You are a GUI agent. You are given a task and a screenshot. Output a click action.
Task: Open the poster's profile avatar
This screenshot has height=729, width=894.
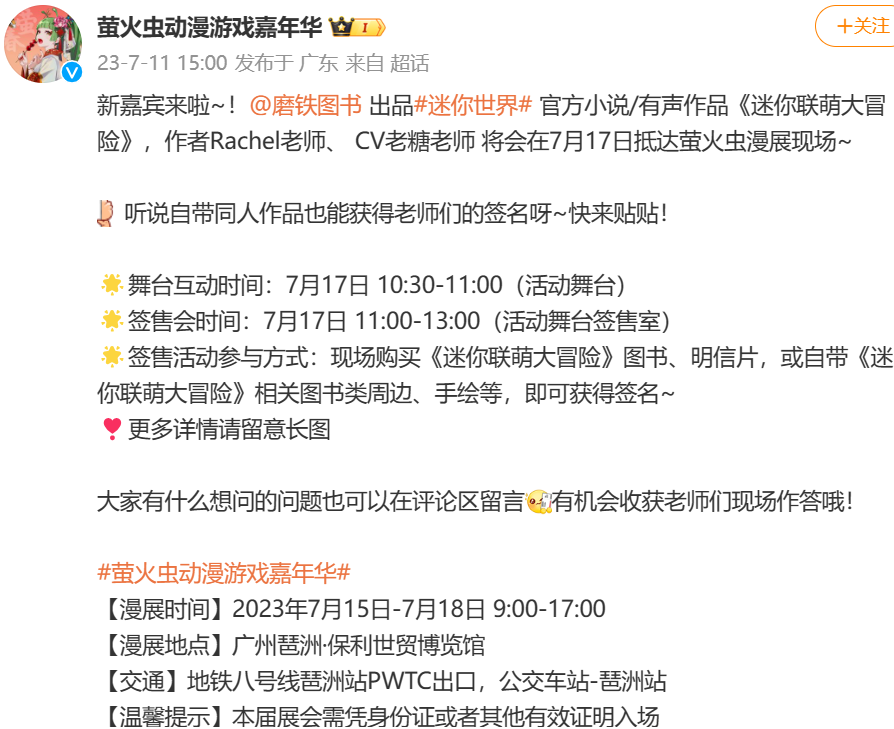point(43,45)
